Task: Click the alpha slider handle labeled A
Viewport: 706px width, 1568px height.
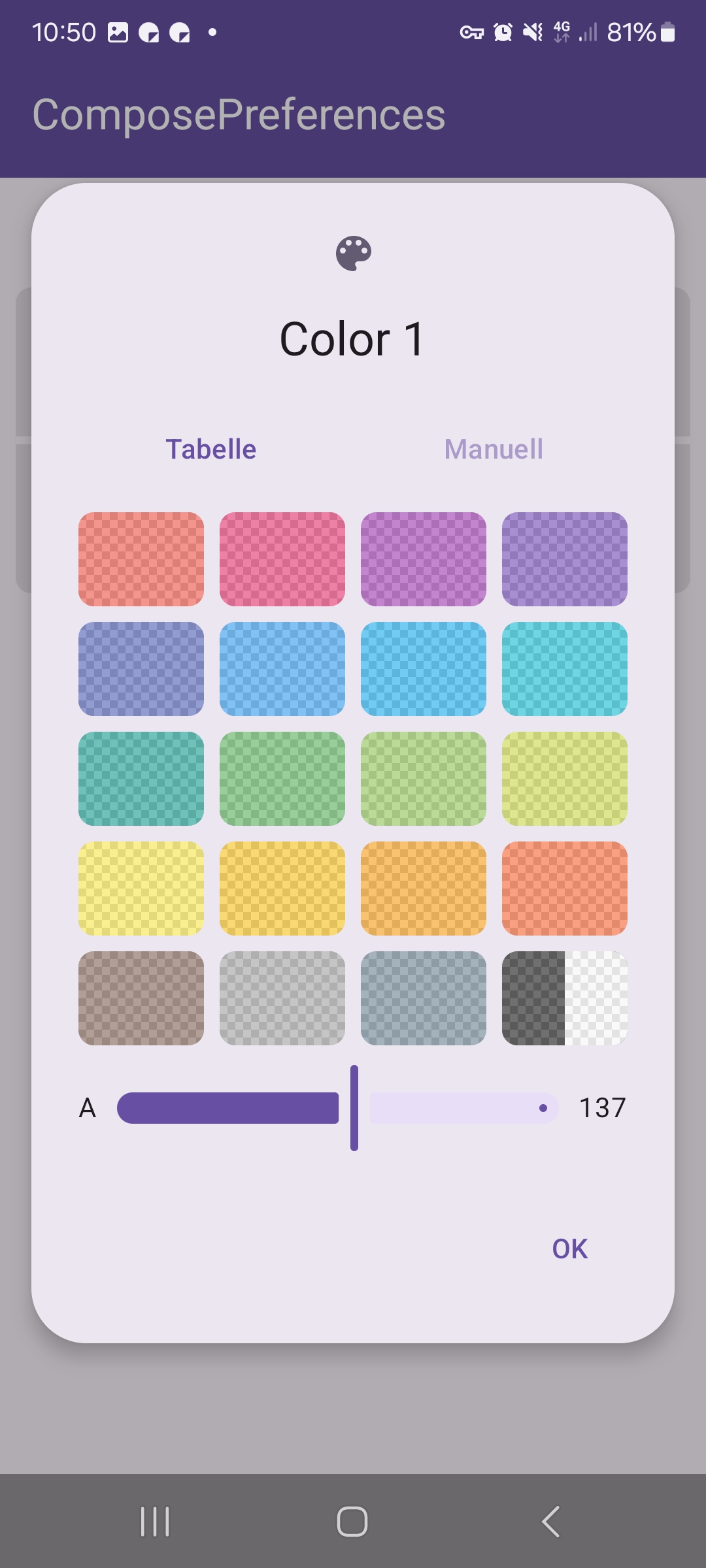Action: (353, 1107)
